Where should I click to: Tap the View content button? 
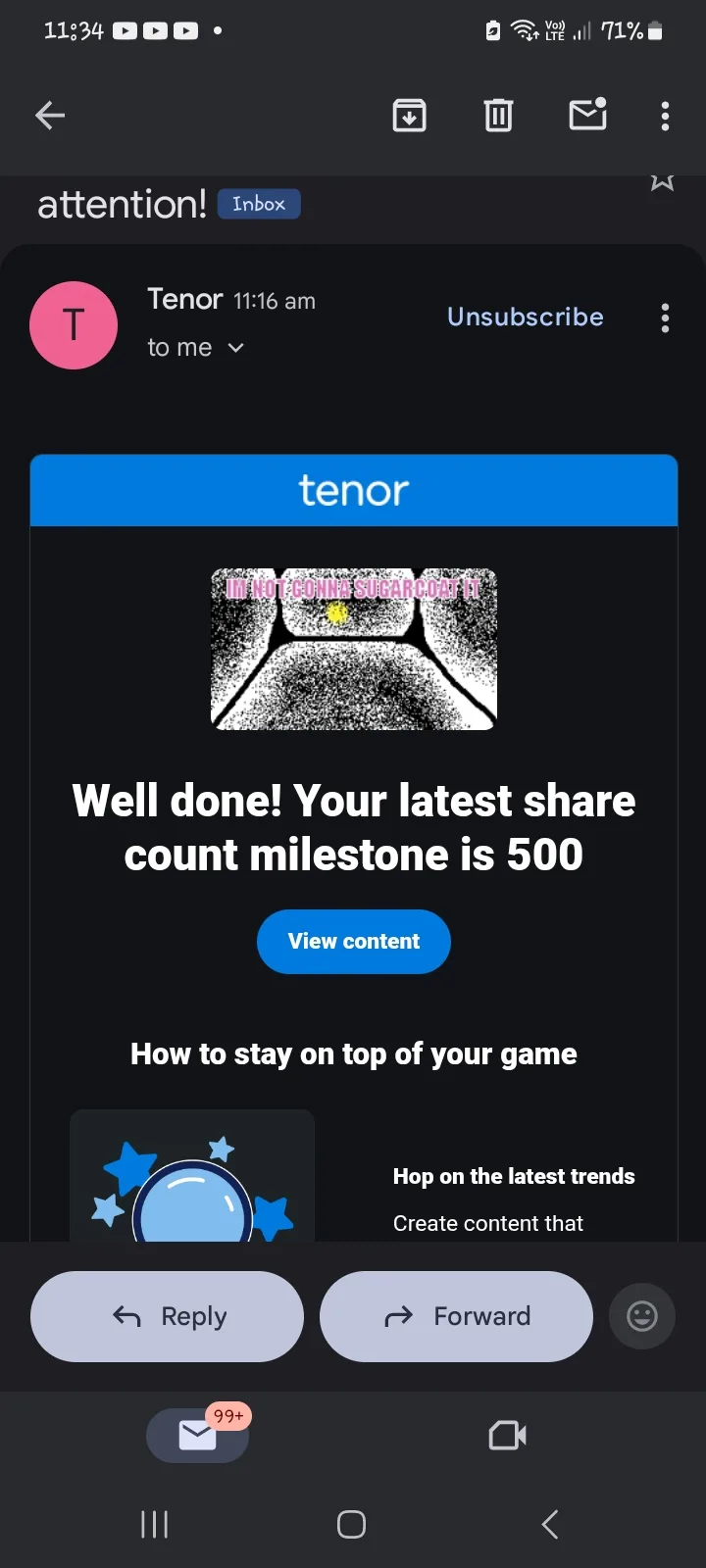pyautogui.click(x=354, y=942)
